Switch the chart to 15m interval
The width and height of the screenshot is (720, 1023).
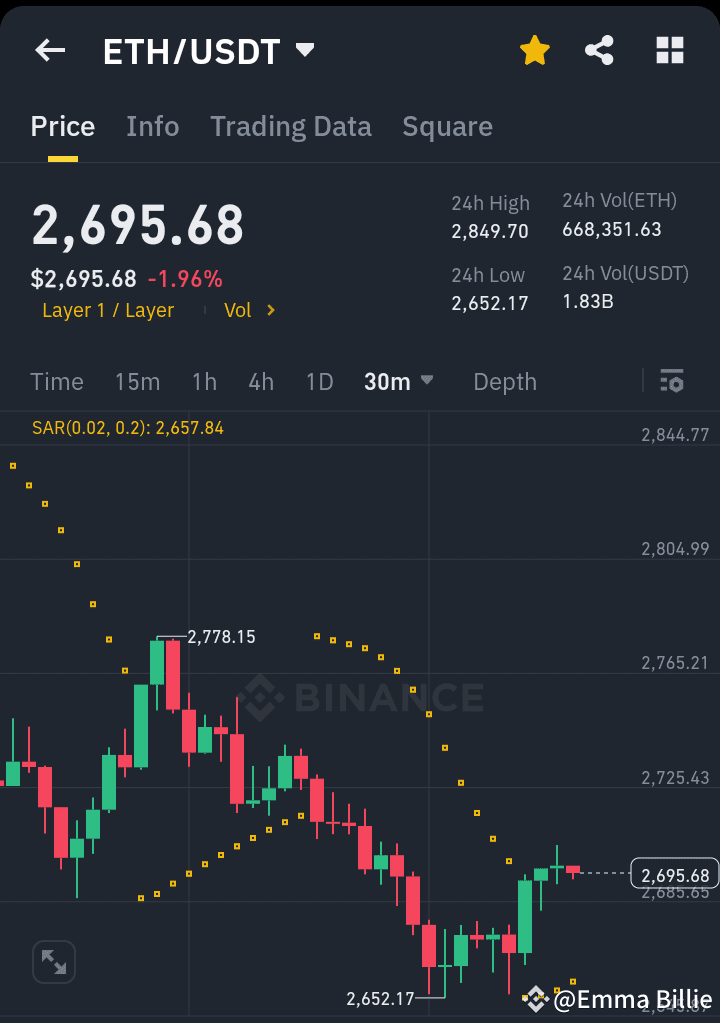tap(137, 381)
